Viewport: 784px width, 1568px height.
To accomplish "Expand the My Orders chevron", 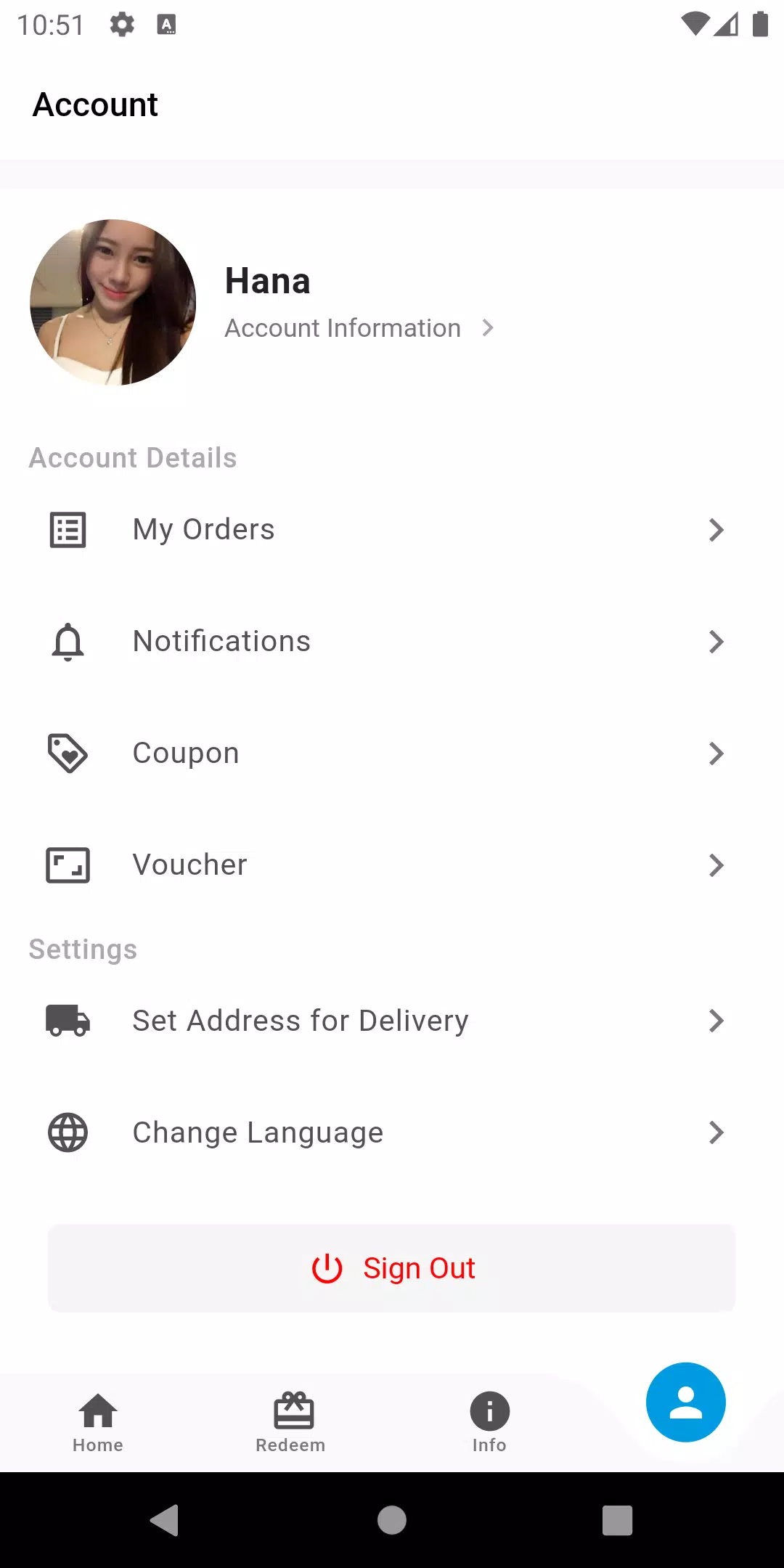I will [717, 530].
